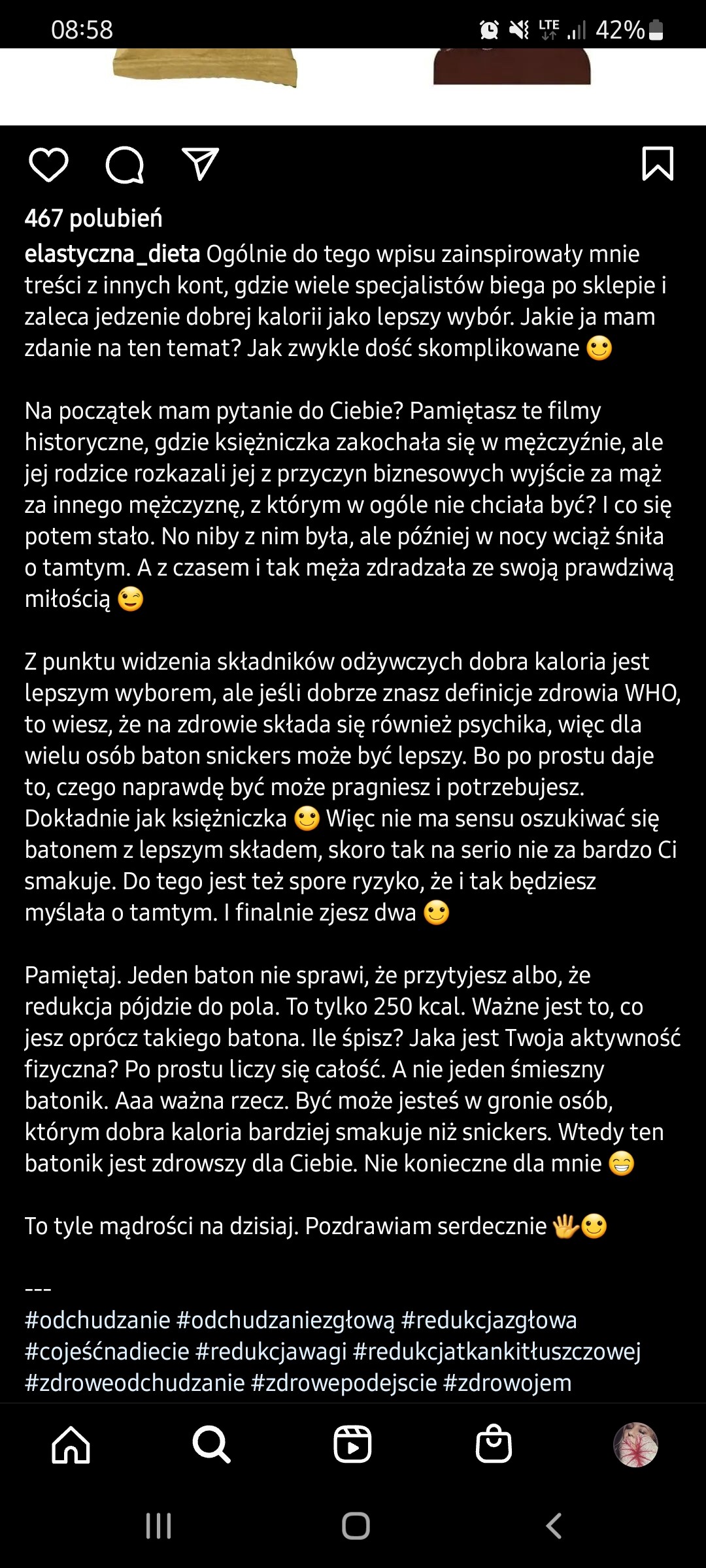This screenshot has height=1568, width=706.
Task: Like the elastyczna_dieta post
Action: (49, 164)
